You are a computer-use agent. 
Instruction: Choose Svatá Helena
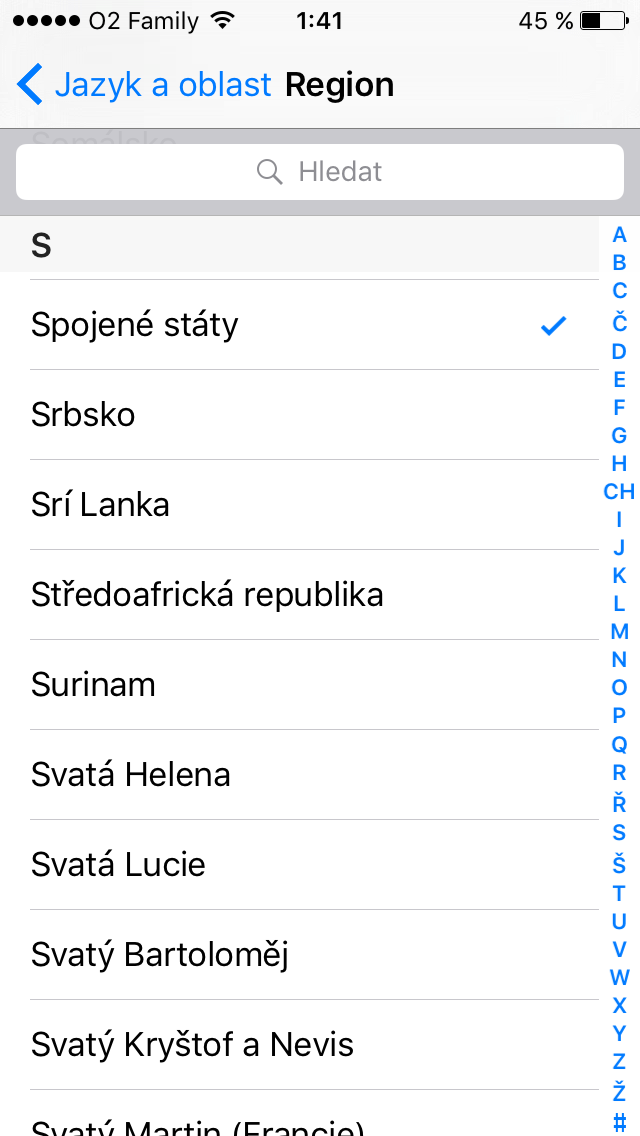coord(300,775)
